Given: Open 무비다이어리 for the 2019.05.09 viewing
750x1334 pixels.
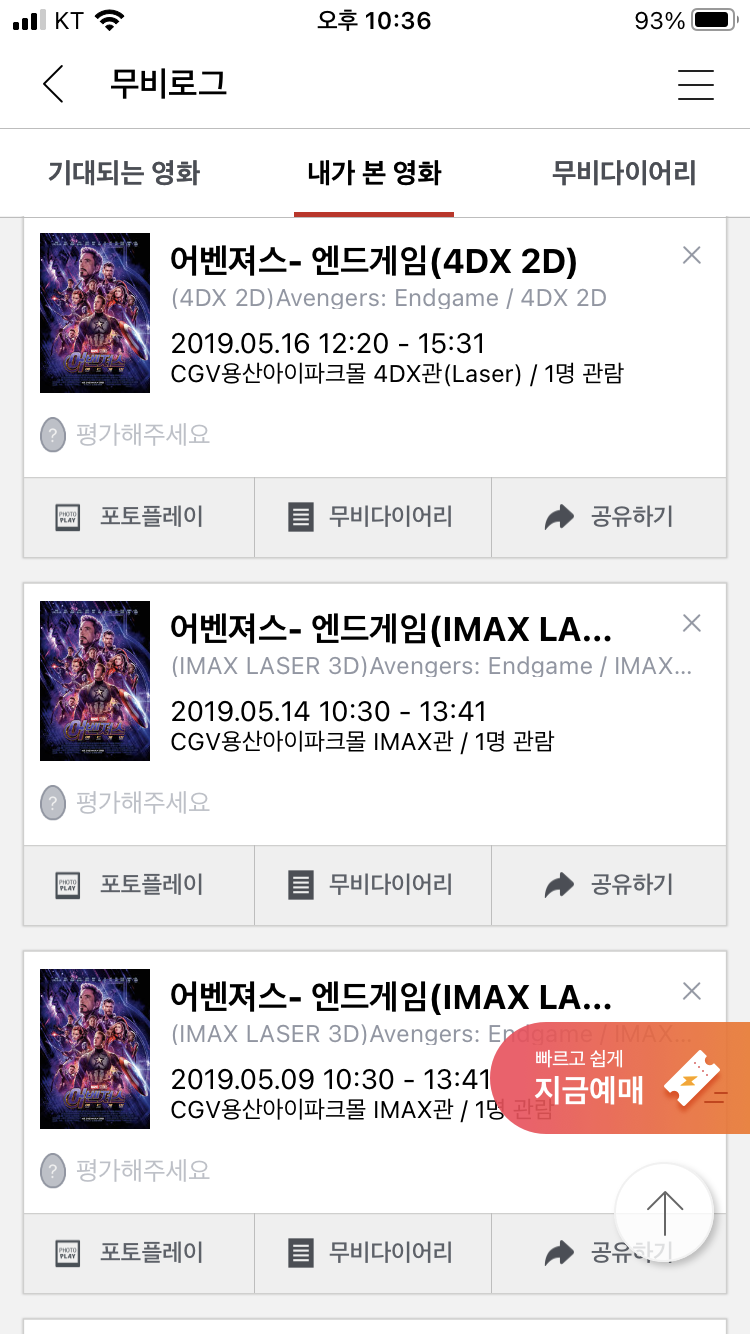Looking at the screenshot, I should coord(373,1253).
